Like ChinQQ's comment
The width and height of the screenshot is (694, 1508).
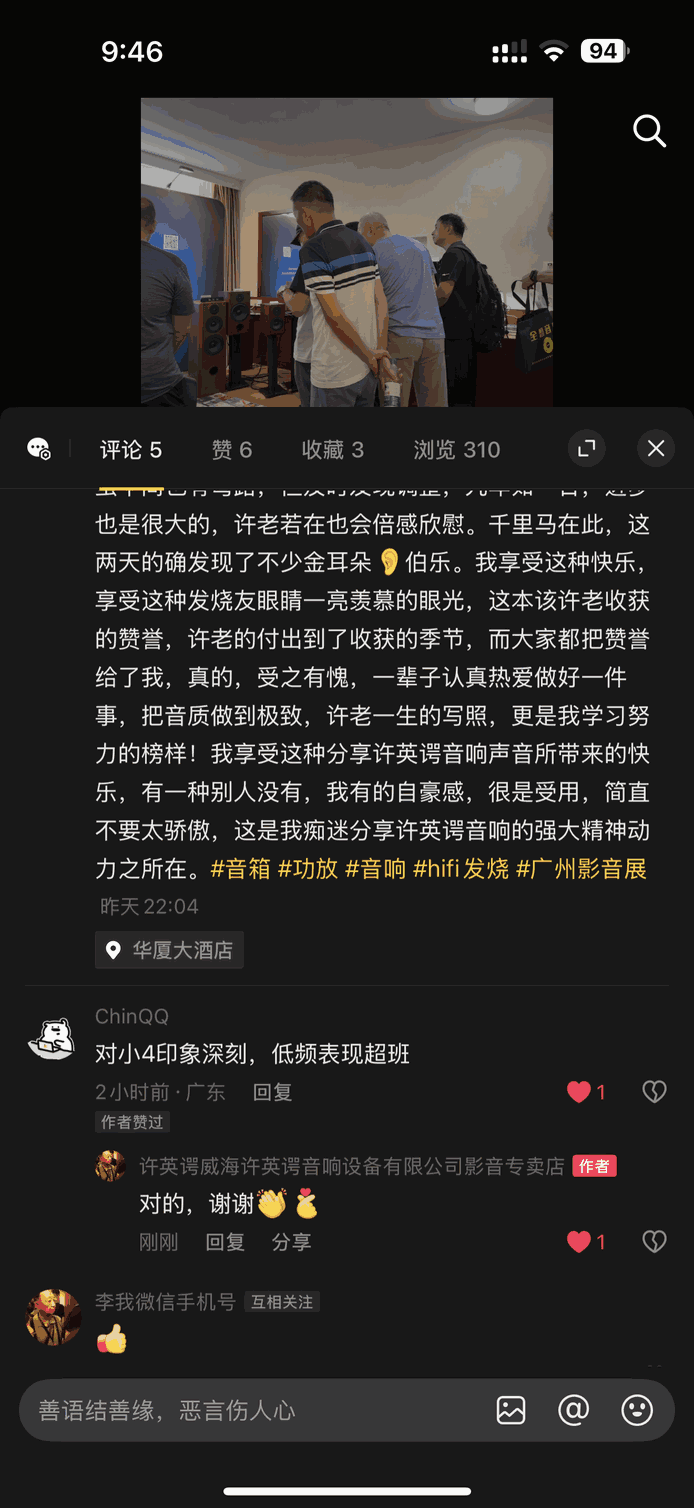(580, 1092)
